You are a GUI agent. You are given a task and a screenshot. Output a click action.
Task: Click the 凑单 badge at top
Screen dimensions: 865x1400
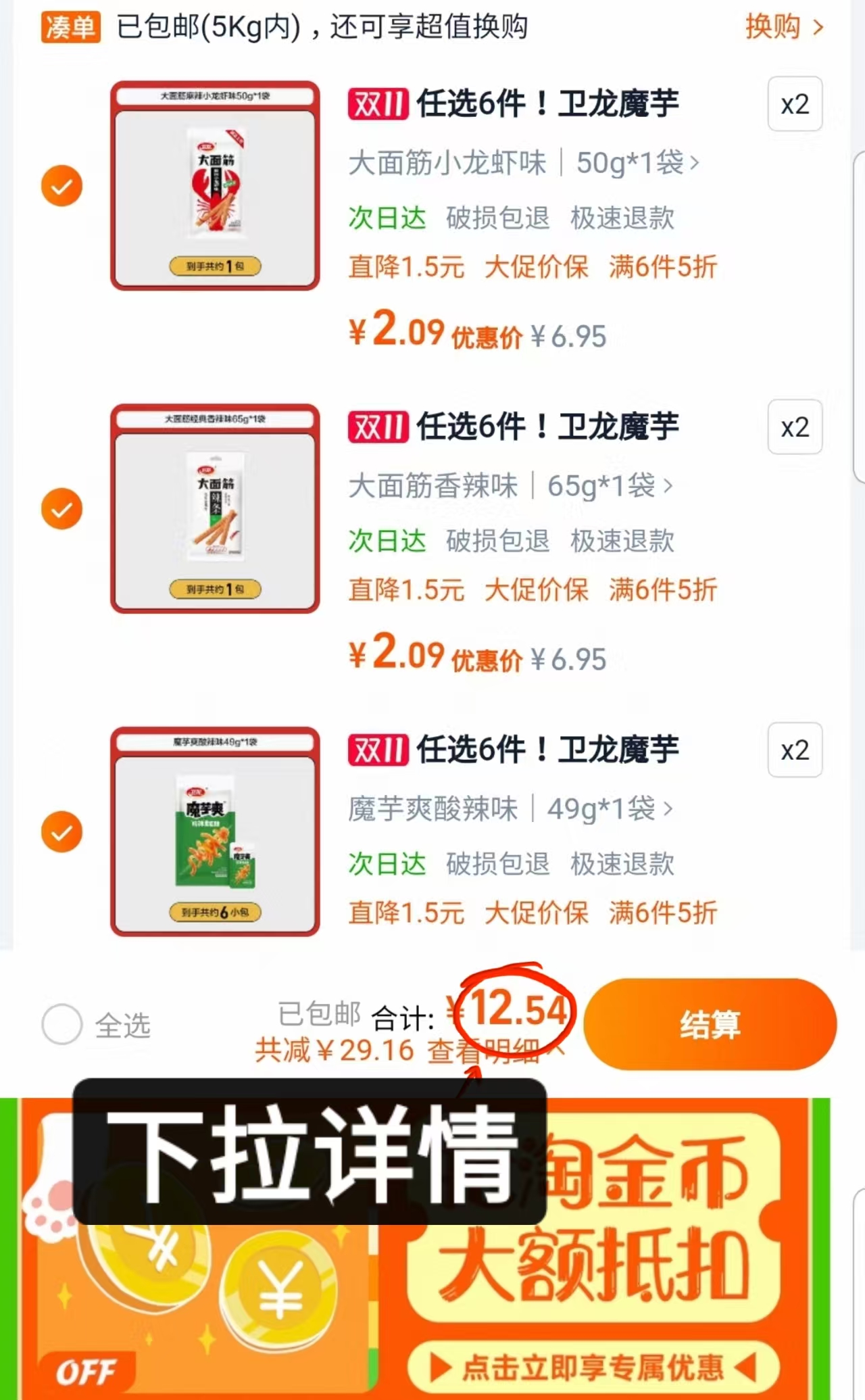pyautogui.click(x=70, y=27)
